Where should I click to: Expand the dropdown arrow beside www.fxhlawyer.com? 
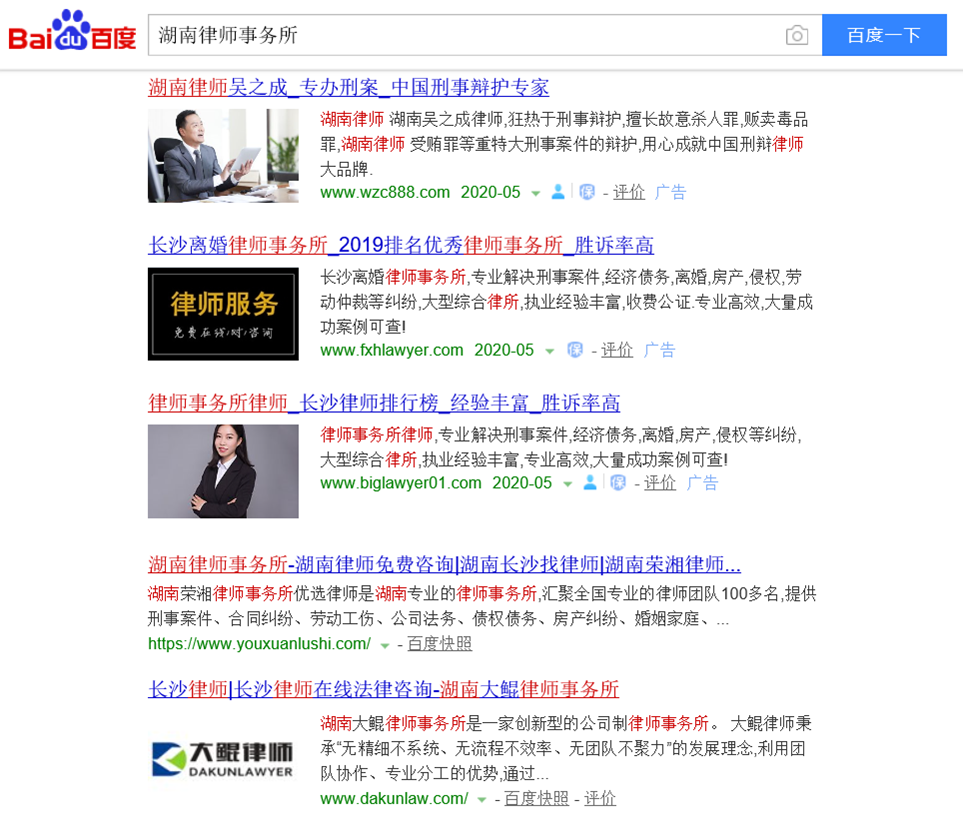point(549,351)
